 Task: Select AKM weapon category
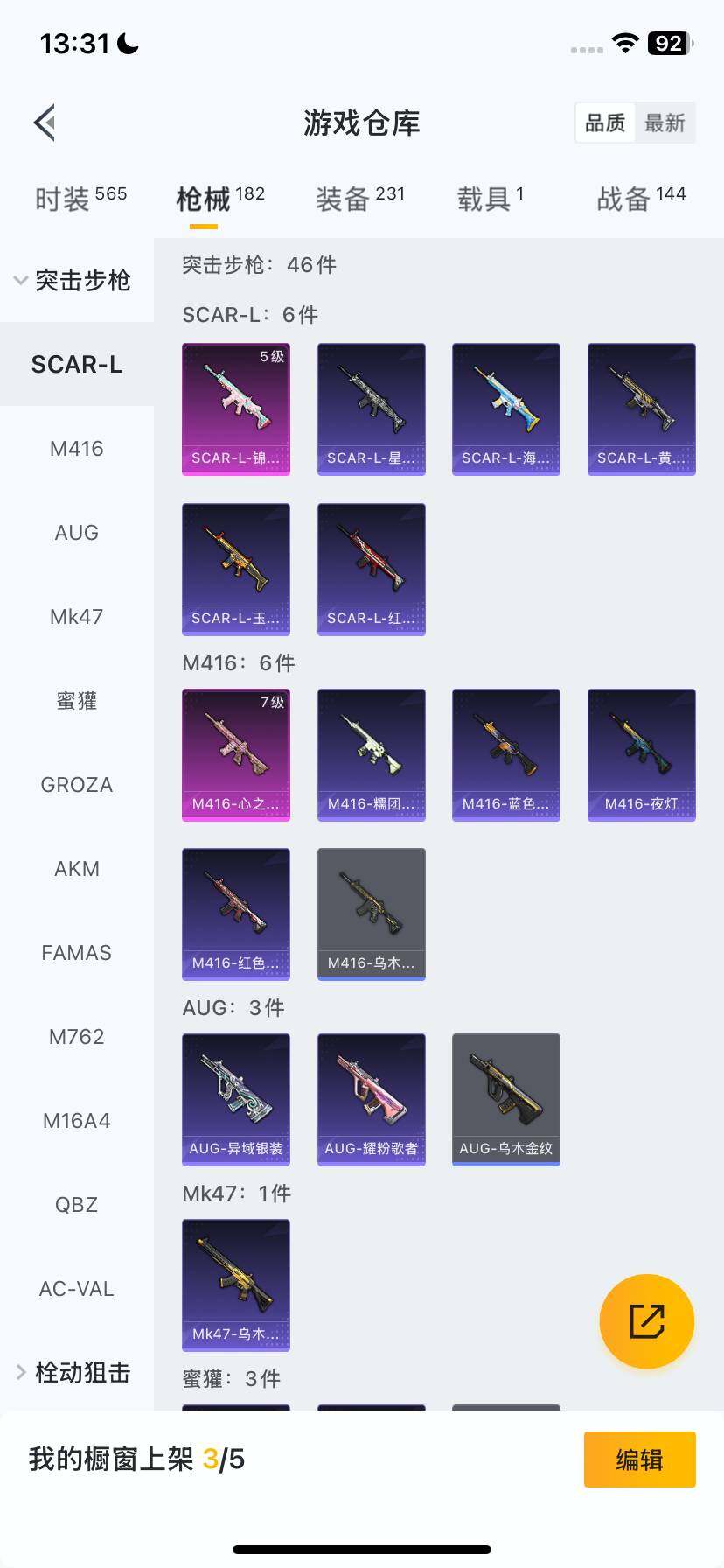(x=77, y=869)
